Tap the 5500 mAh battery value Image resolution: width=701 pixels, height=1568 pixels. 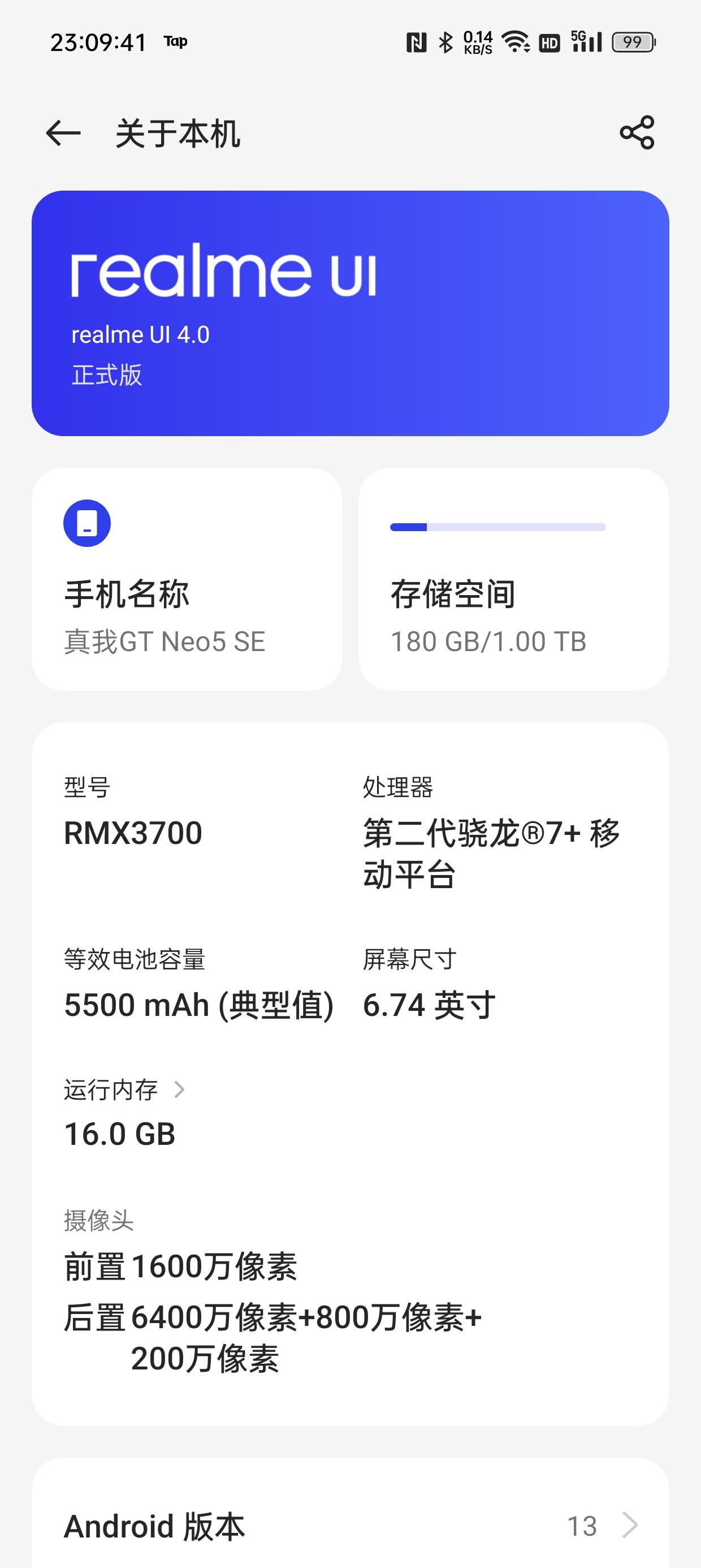198,1006
